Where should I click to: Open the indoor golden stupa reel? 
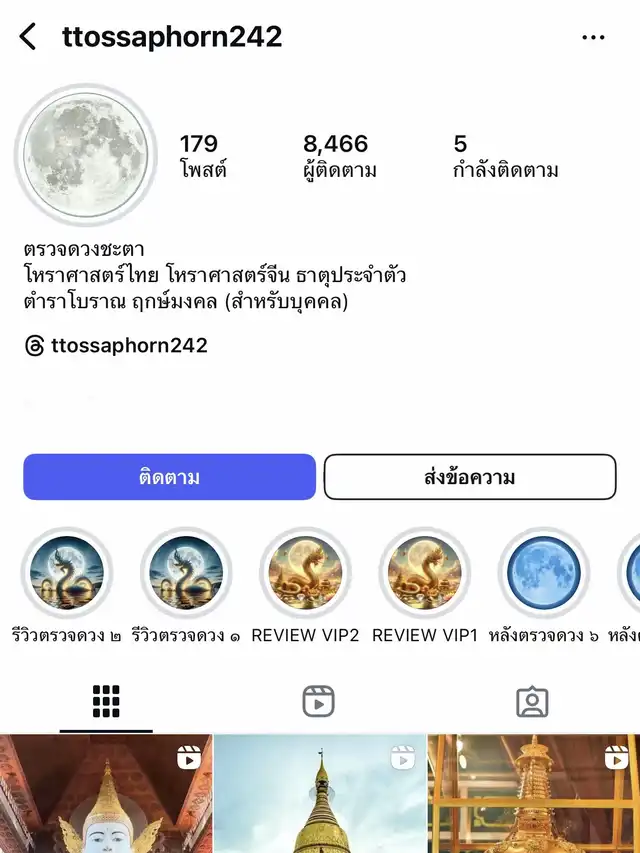(533, 795)
